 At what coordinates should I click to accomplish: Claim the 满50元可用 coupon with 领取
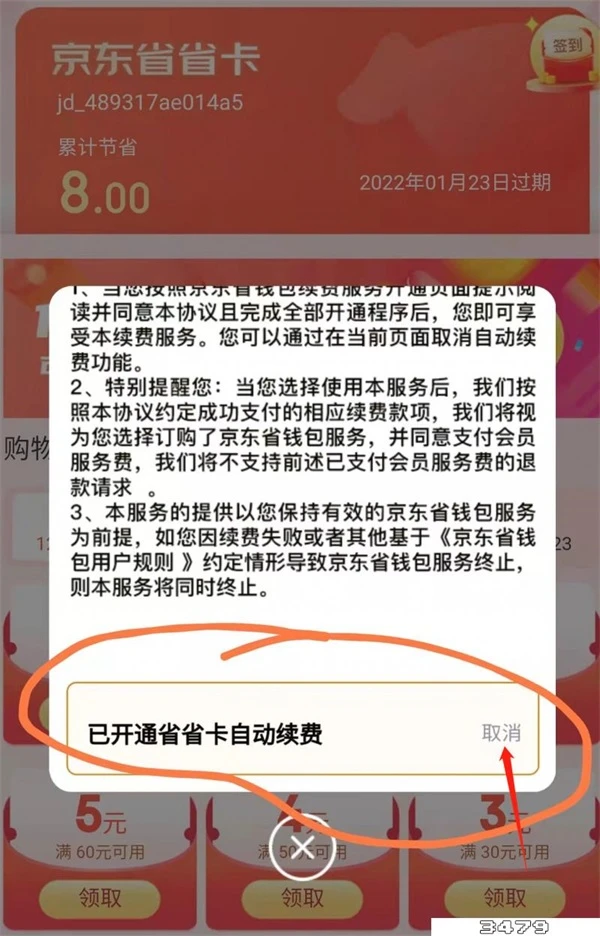(x=301, y=897)
